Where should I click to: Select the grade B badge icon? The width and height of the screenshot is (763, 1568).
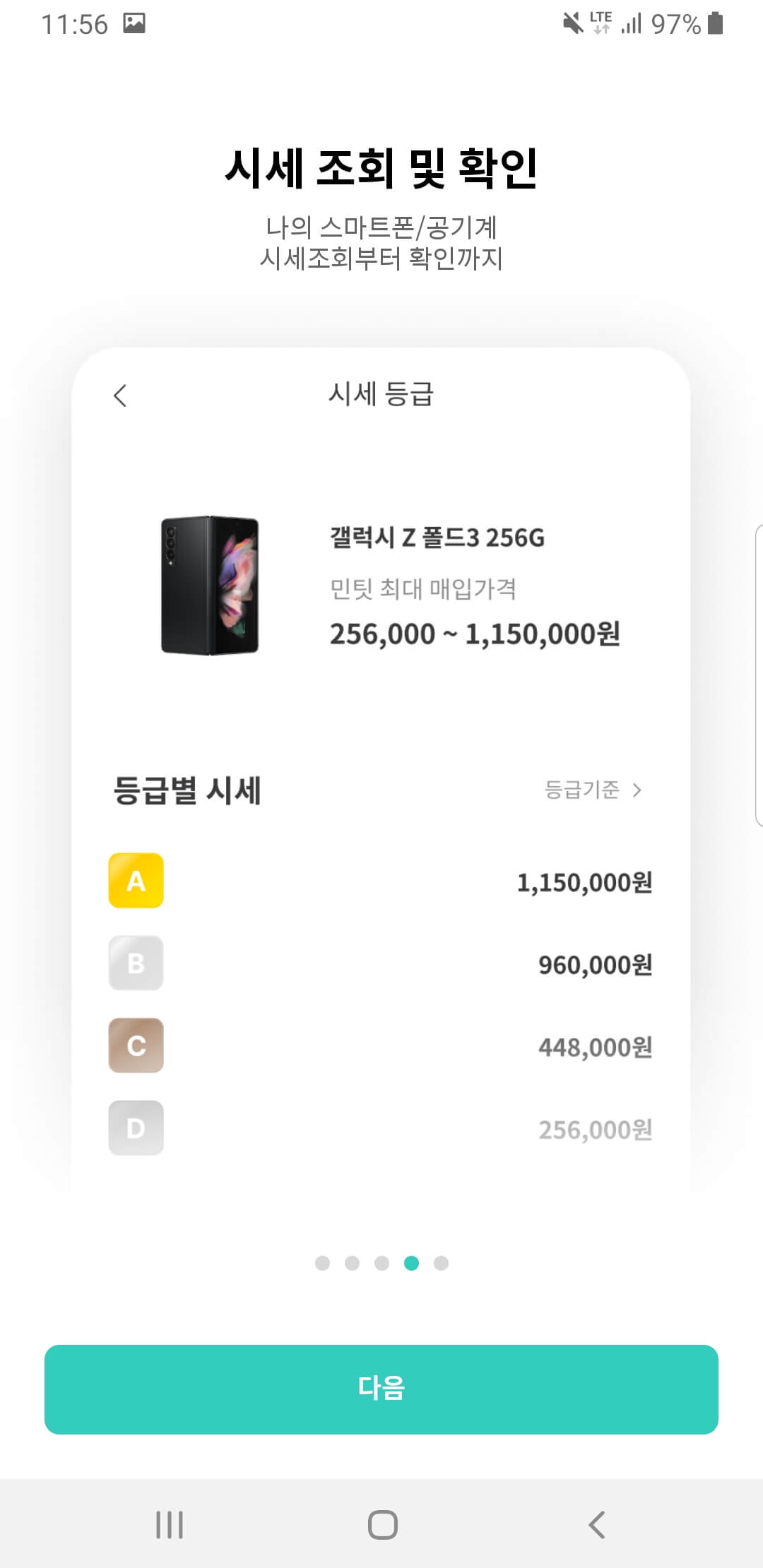pos(136,963)
